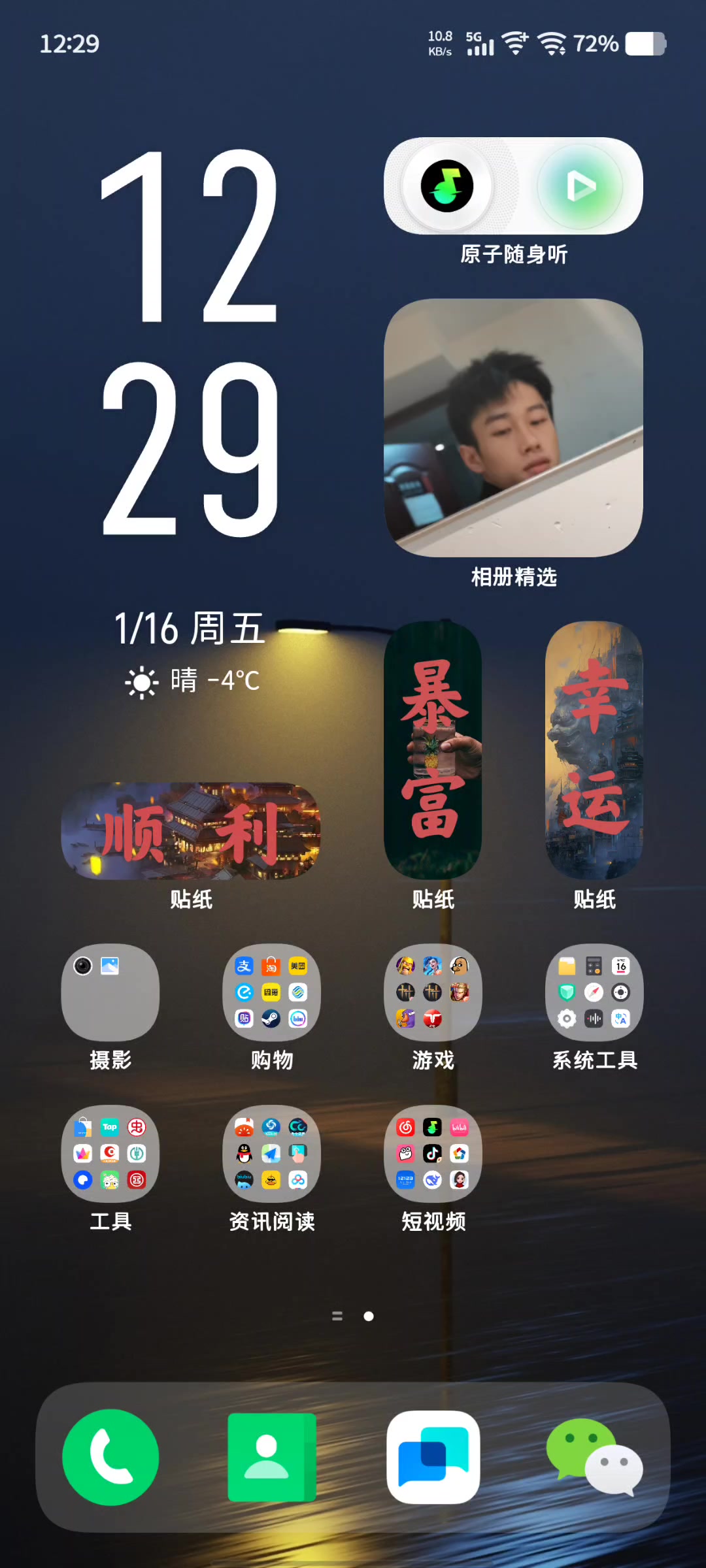Launch the Contacts app from the dock
This screenshot has height=1568, width=706.
271,1458
